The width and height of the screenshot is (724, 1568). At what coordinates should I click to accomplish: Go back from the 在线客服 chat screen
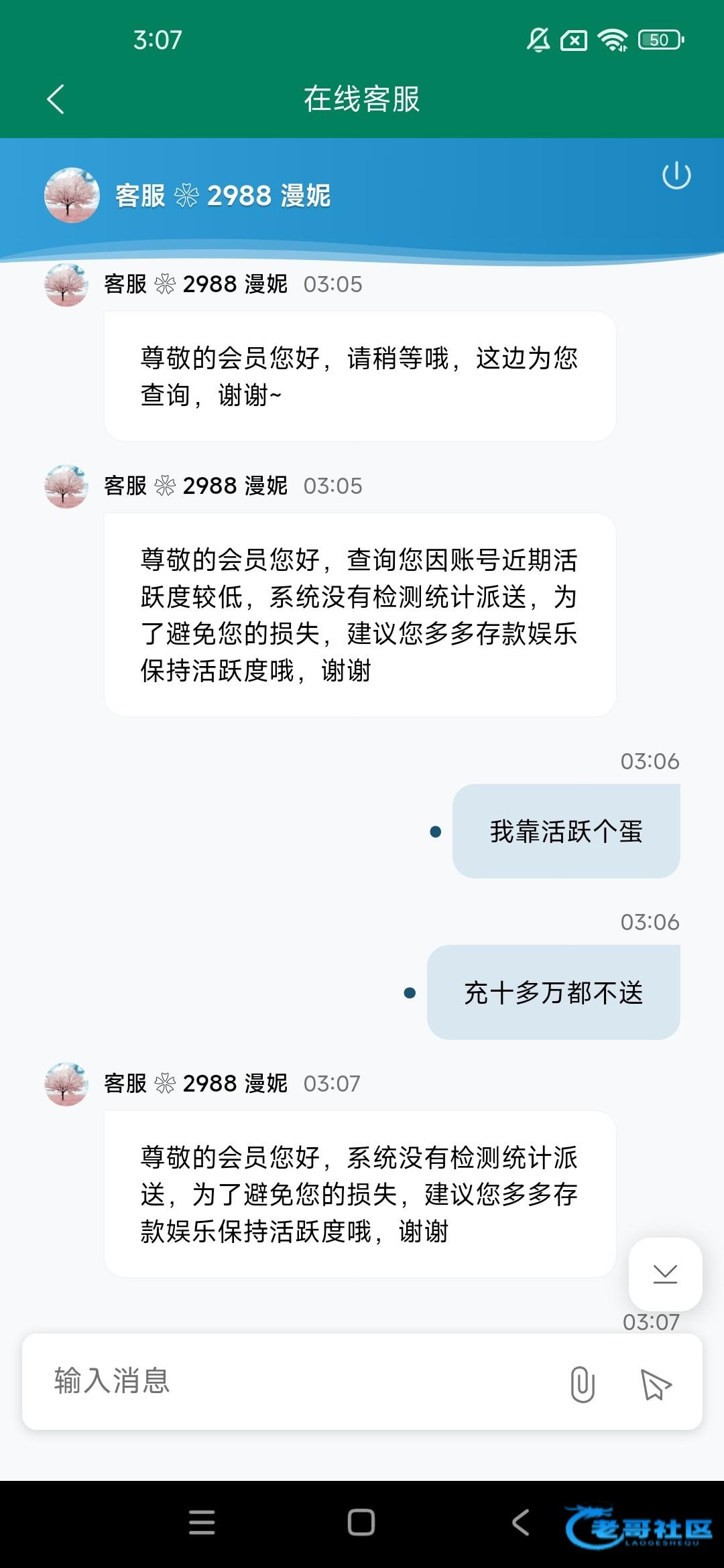pyautogui.click(x=56, y=99)
